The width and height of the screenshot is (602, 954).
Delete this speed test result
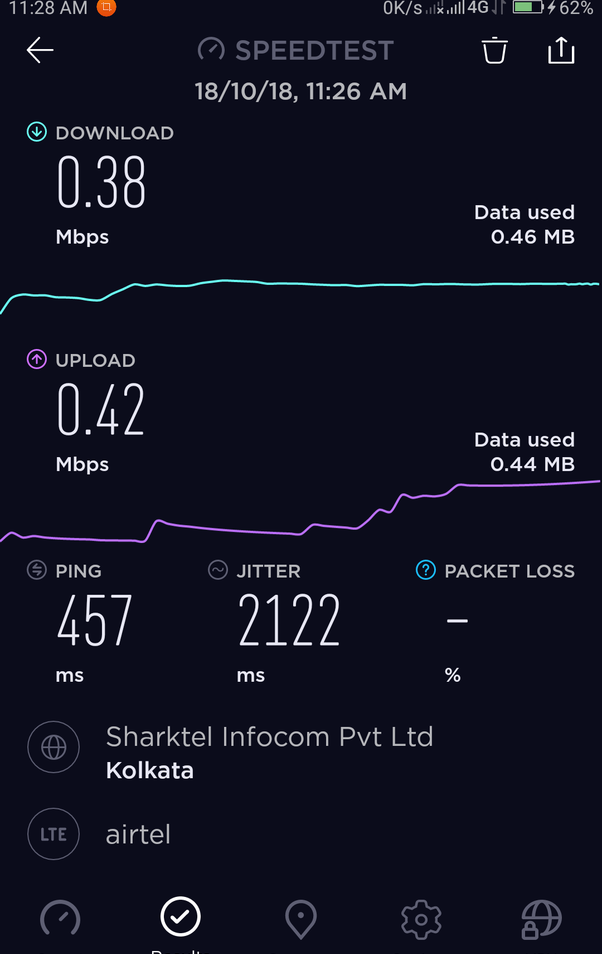point(494,51)
